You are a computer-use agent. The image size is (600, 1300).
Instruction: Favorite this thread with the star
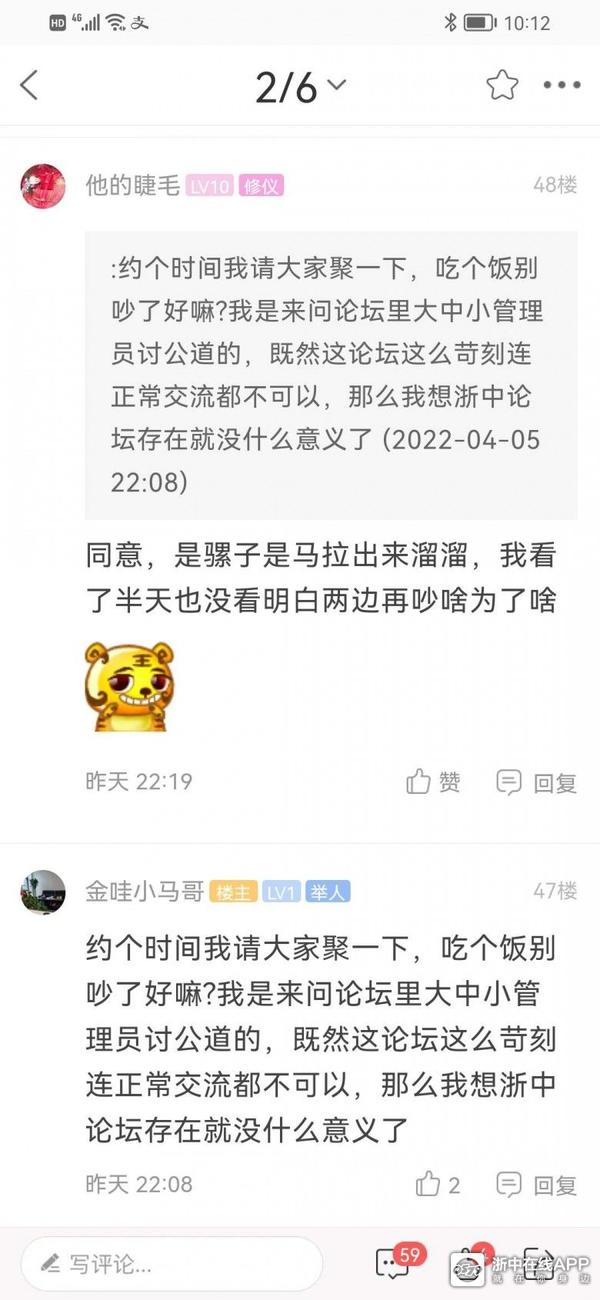[502, 86]
